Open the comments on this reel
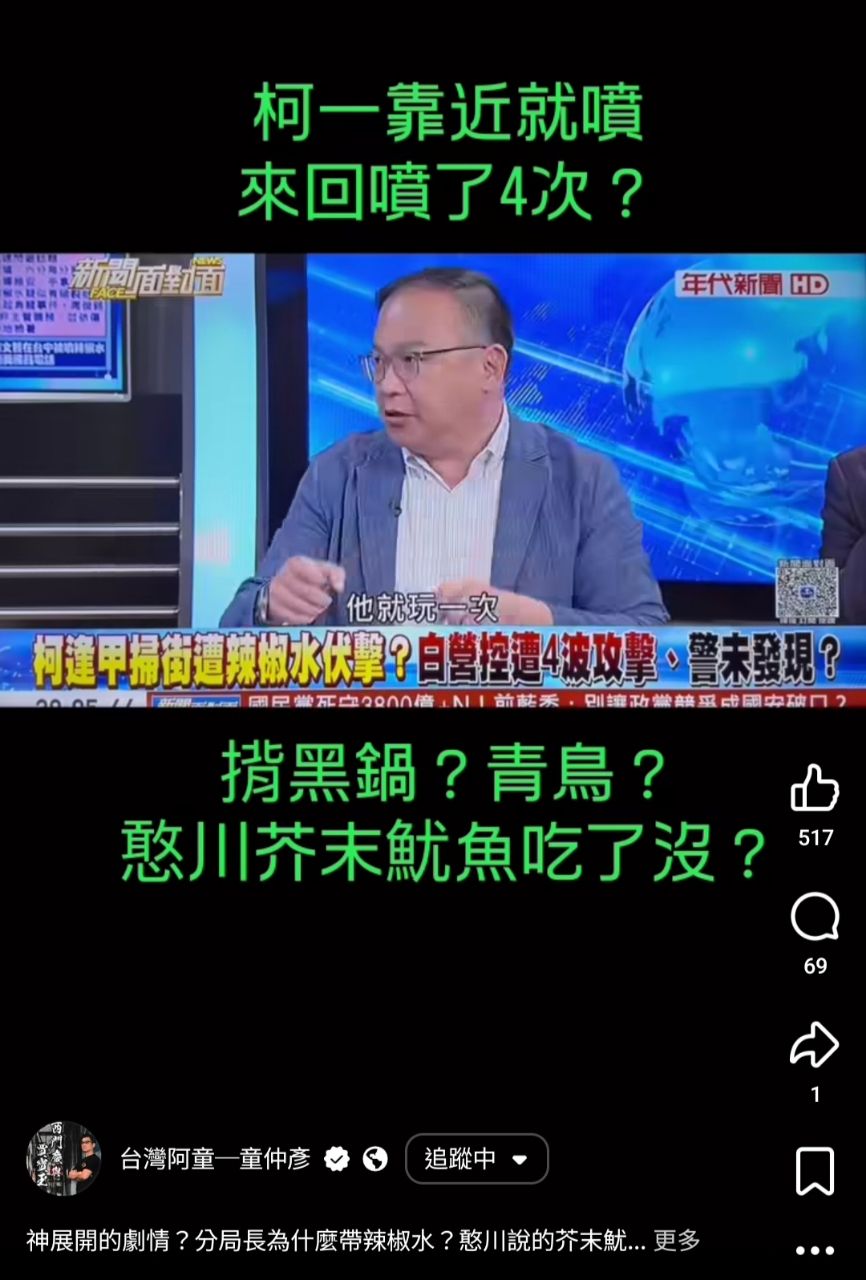 pyautogui.click(x=814, y=918)
